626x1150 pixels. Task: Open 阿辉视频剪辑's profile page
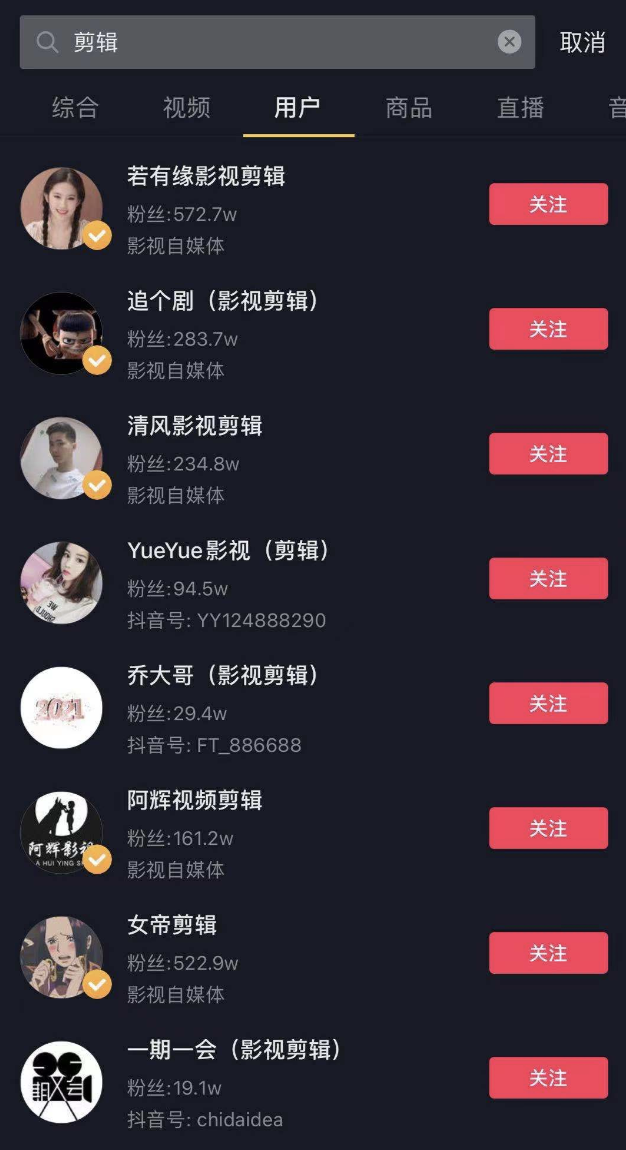pyautogui.click(x=195, y=800)
